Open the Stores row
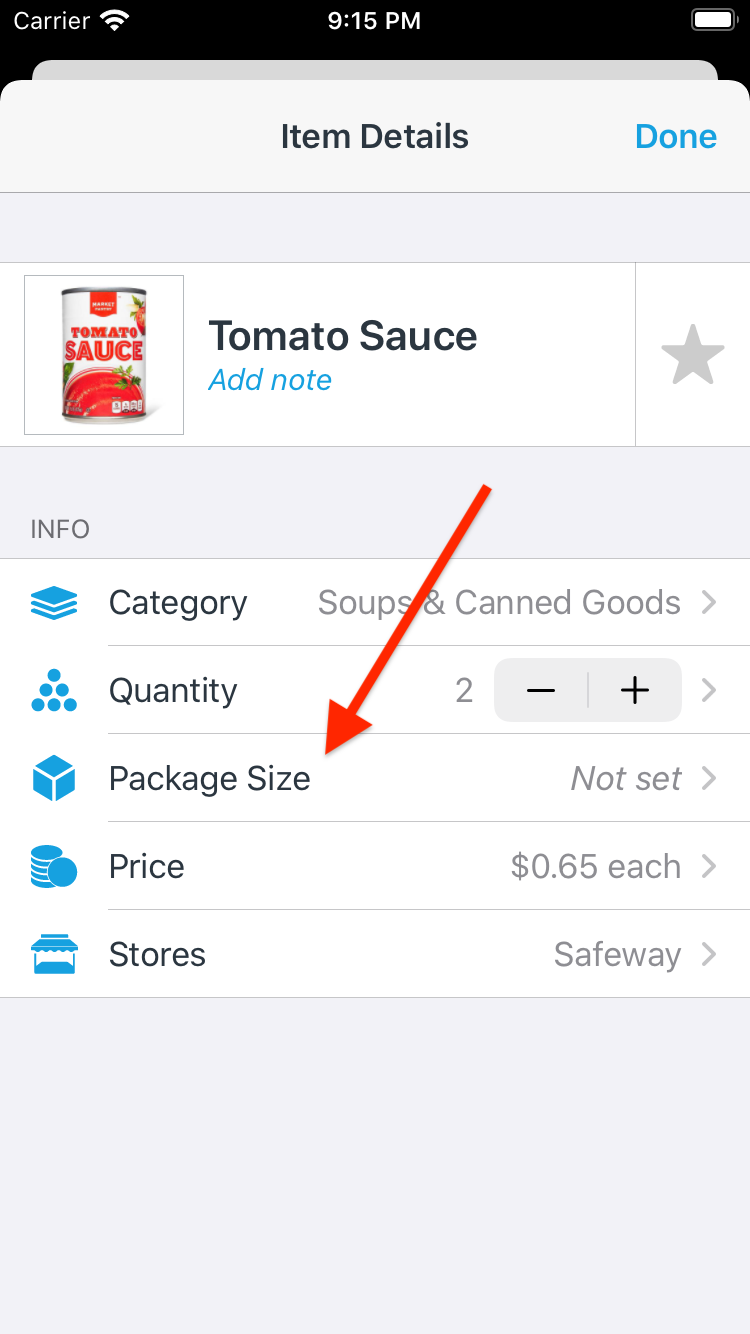Image resolution: width=750 pixels, height=1334 pixels. click(x=375, y=955)
